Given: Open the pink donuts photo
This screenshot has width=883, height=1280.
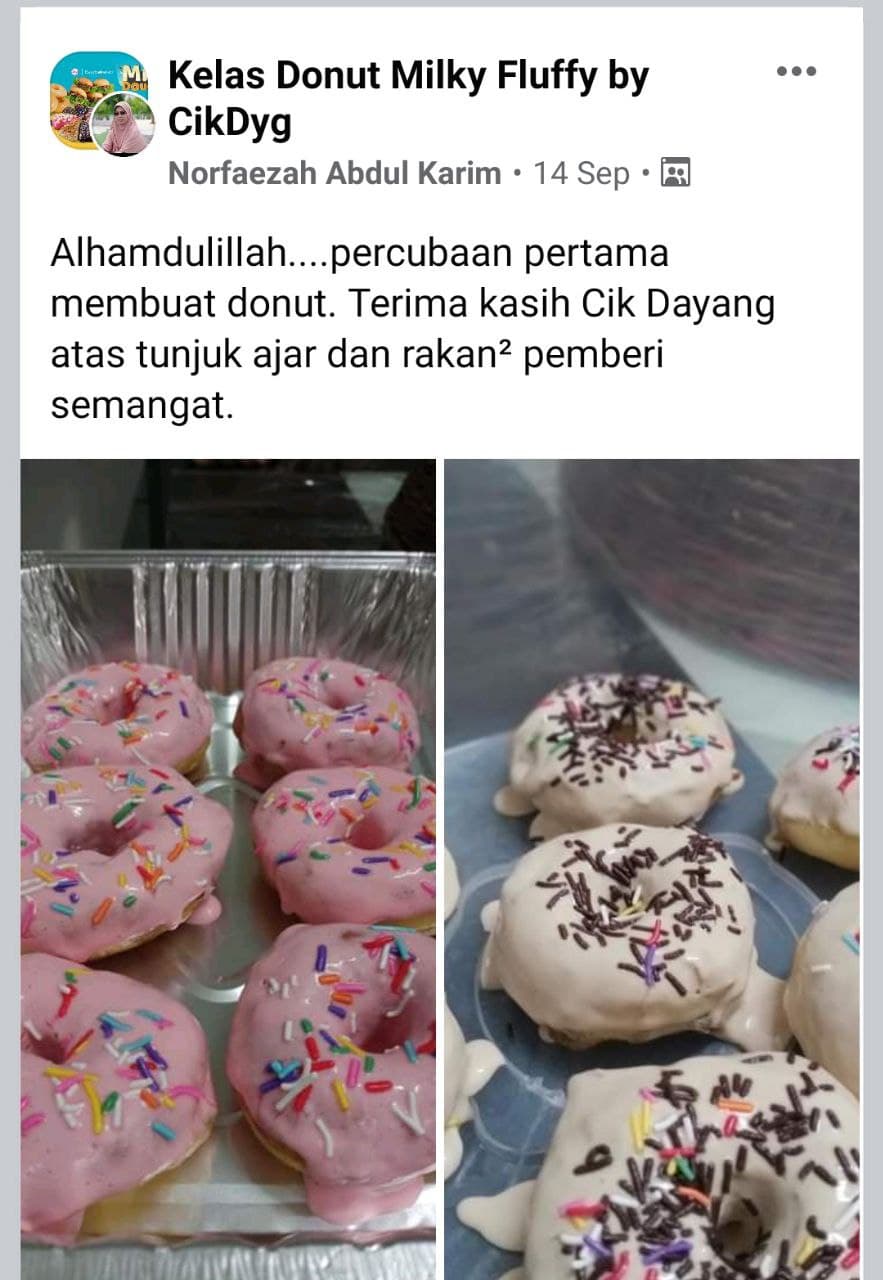Looking at the screenshot, I should [x=228, y=868].
